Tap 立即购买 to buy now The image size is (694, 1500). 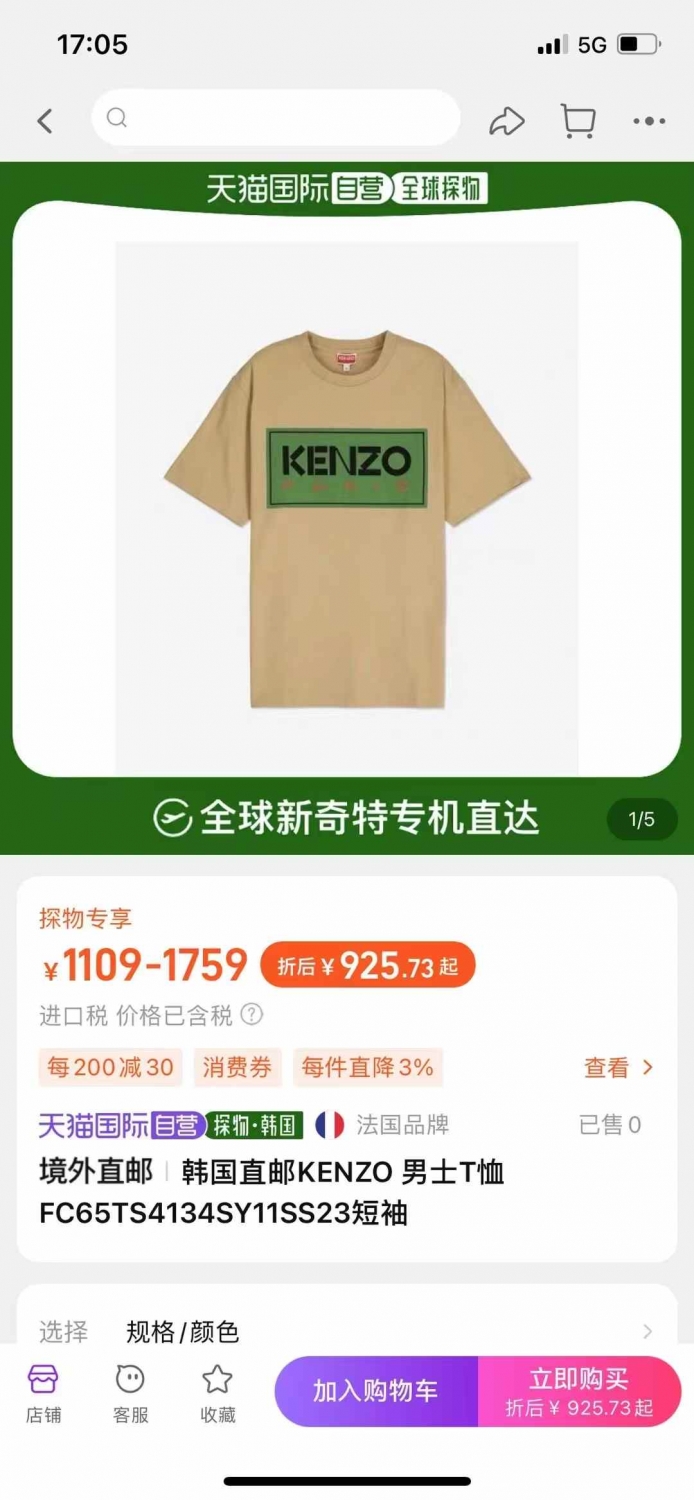(x=579, y=1391)
